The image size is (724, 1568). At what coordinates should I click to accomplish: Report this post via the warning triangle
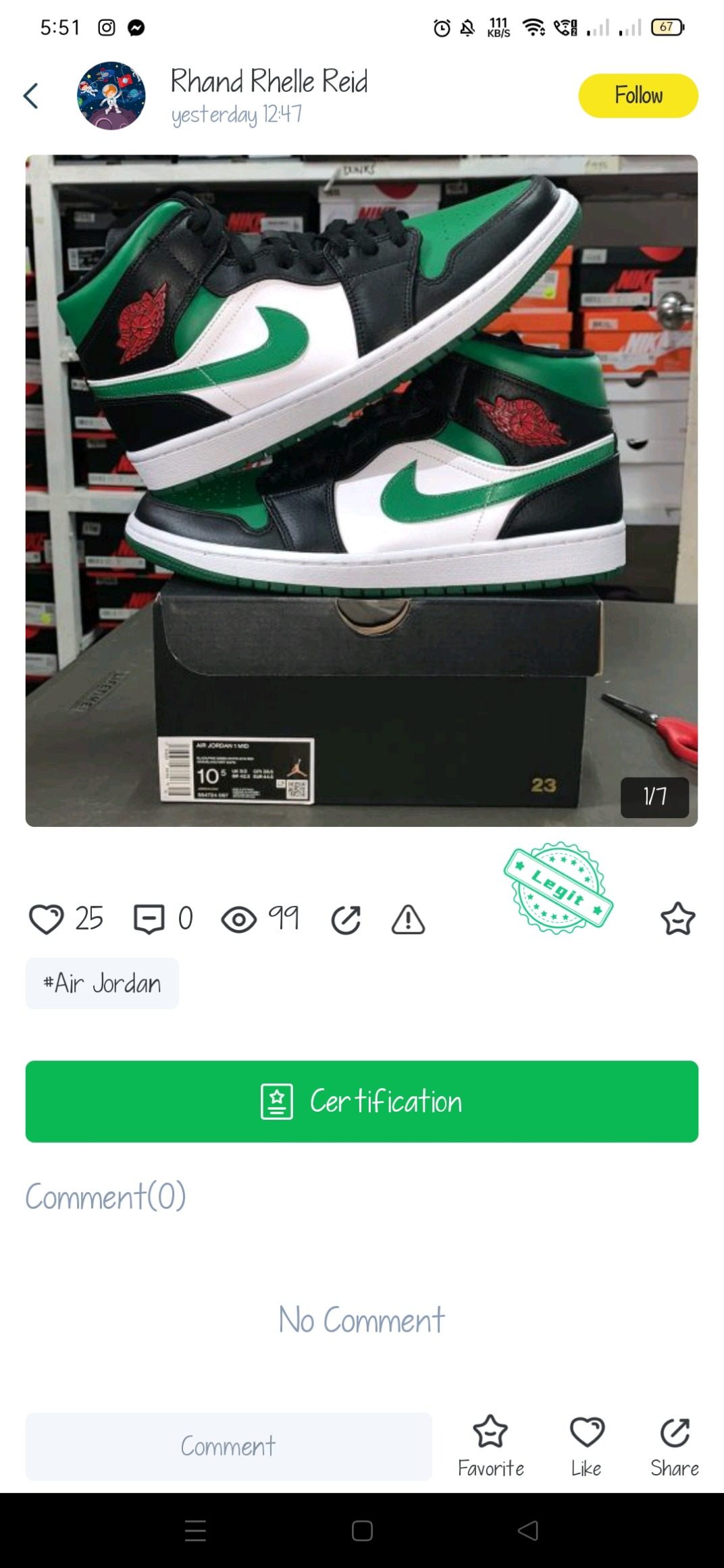[x=408, y=919]
